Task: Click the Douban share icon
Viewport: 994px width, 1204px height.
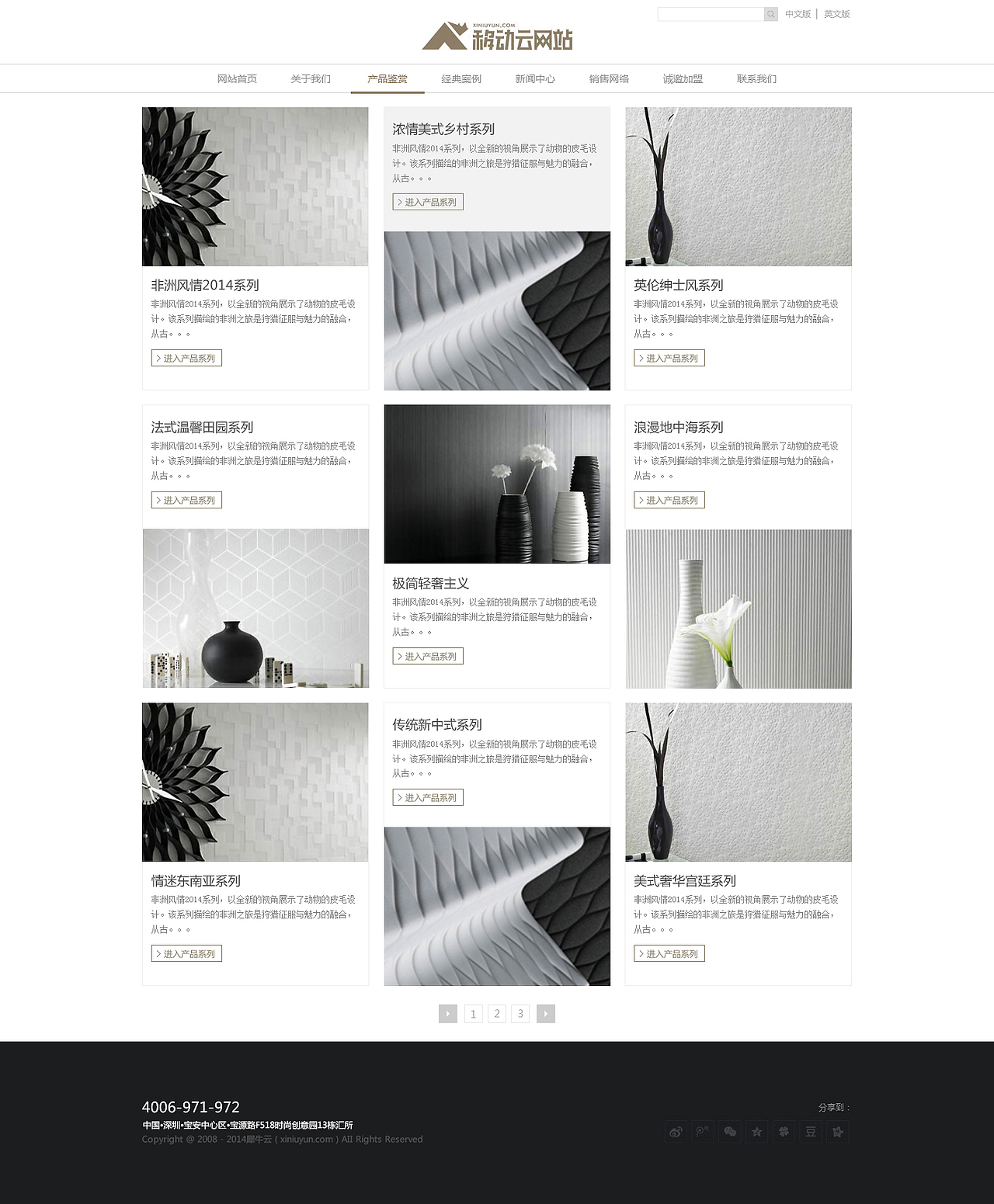Action: [x=811, y=1131]
